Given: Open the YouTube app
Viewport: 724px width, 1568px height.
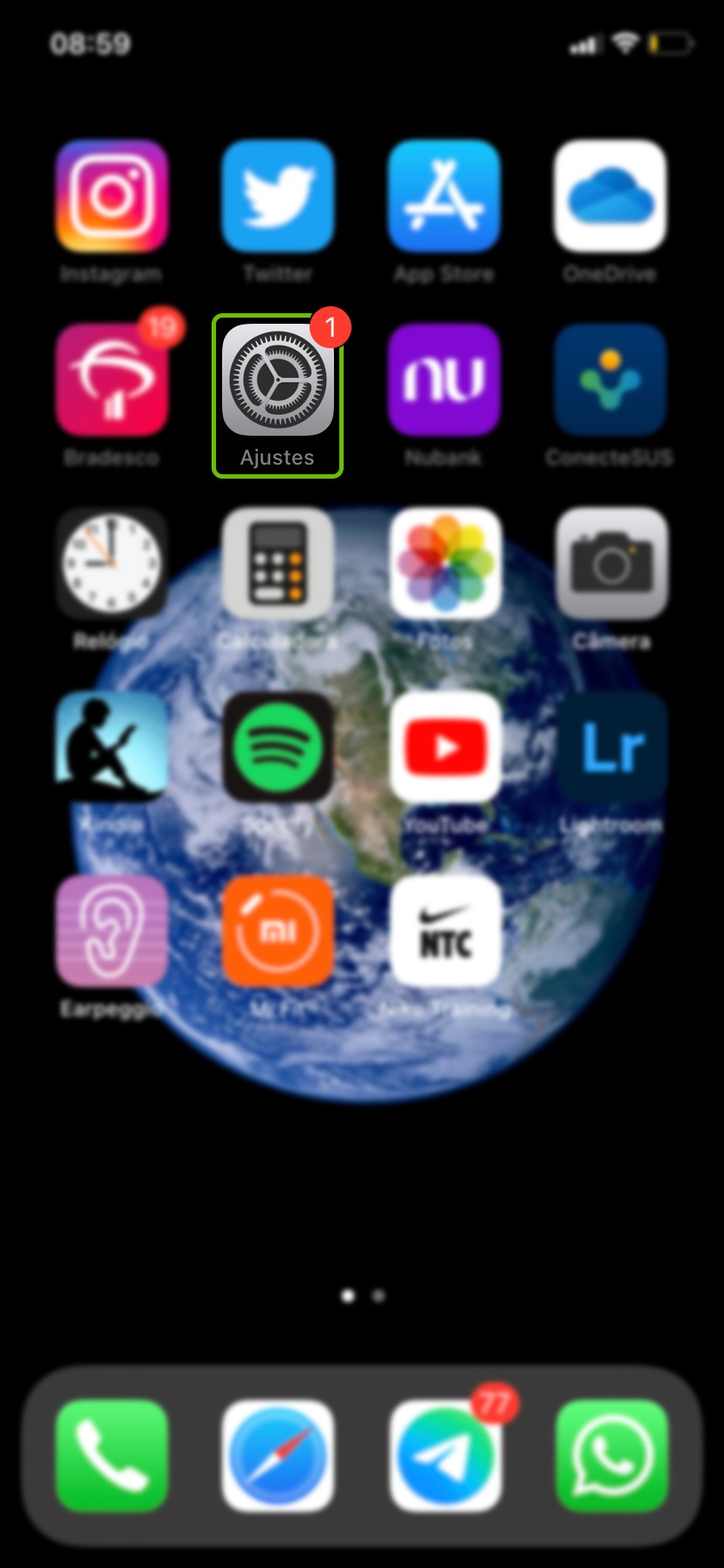Looking at the screenshot, I should pos(444,748).
